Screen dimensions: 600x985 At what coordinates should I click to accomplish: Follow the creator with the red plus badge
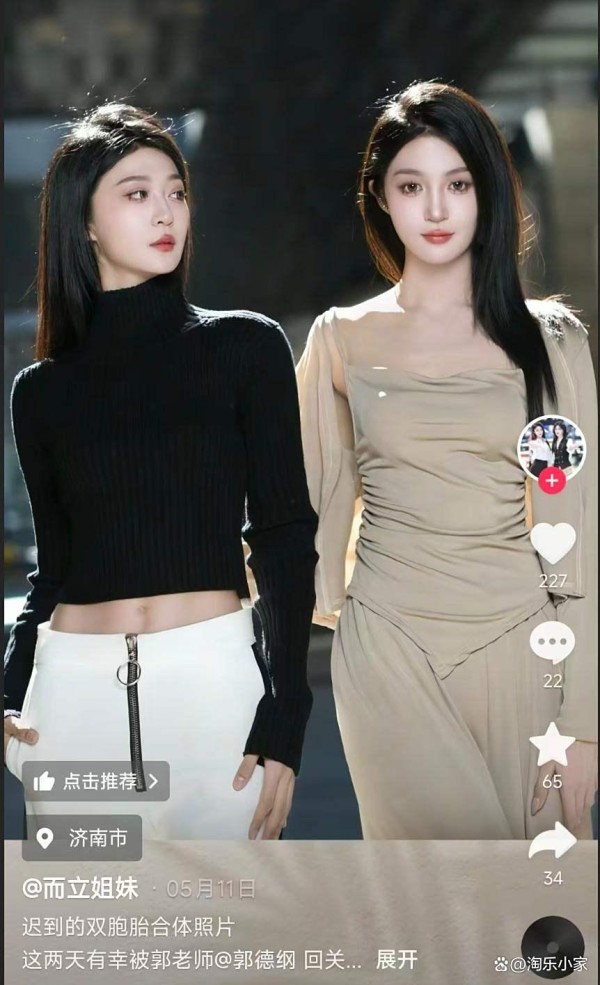pos(552,481)
